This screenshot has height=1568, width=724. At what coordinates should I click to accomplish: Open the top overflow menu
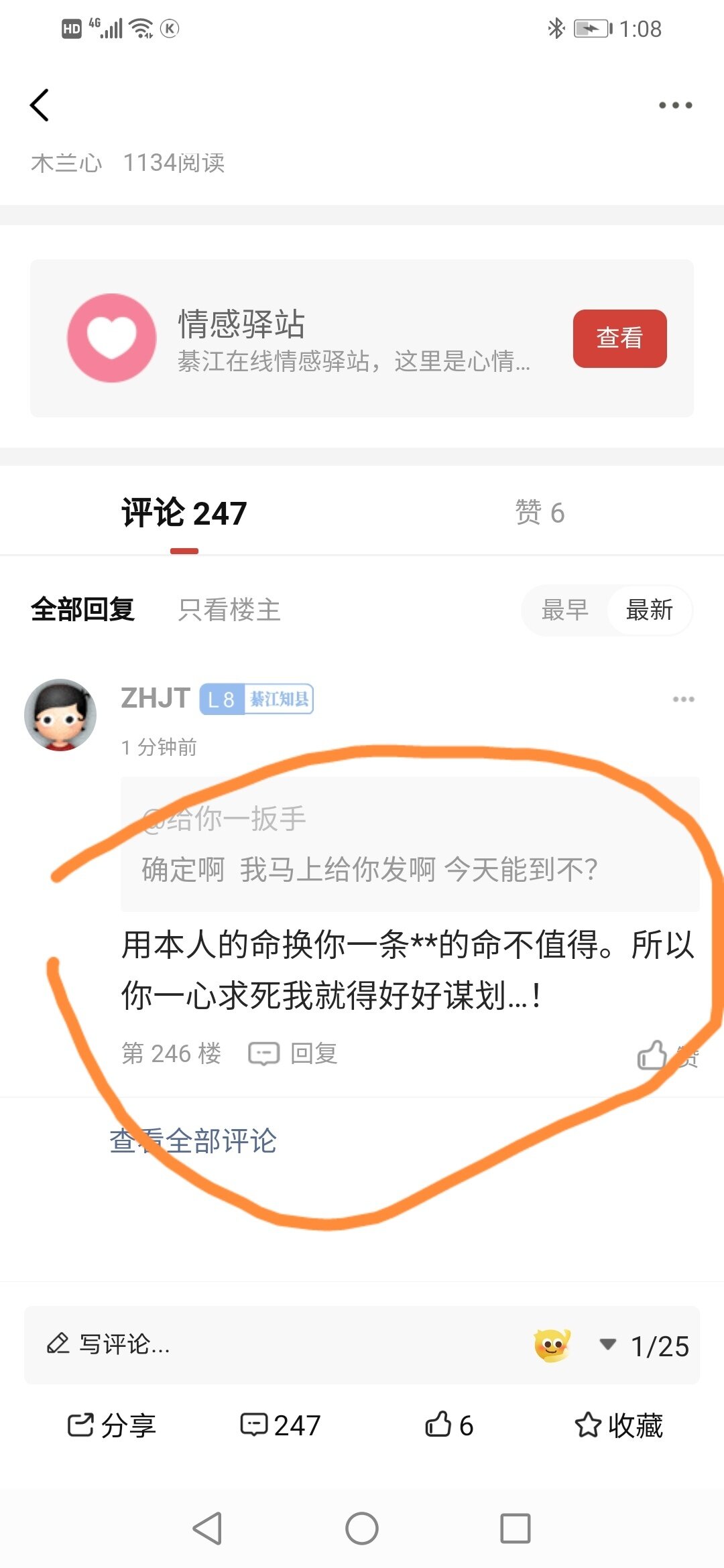click(x=674, y=105)
